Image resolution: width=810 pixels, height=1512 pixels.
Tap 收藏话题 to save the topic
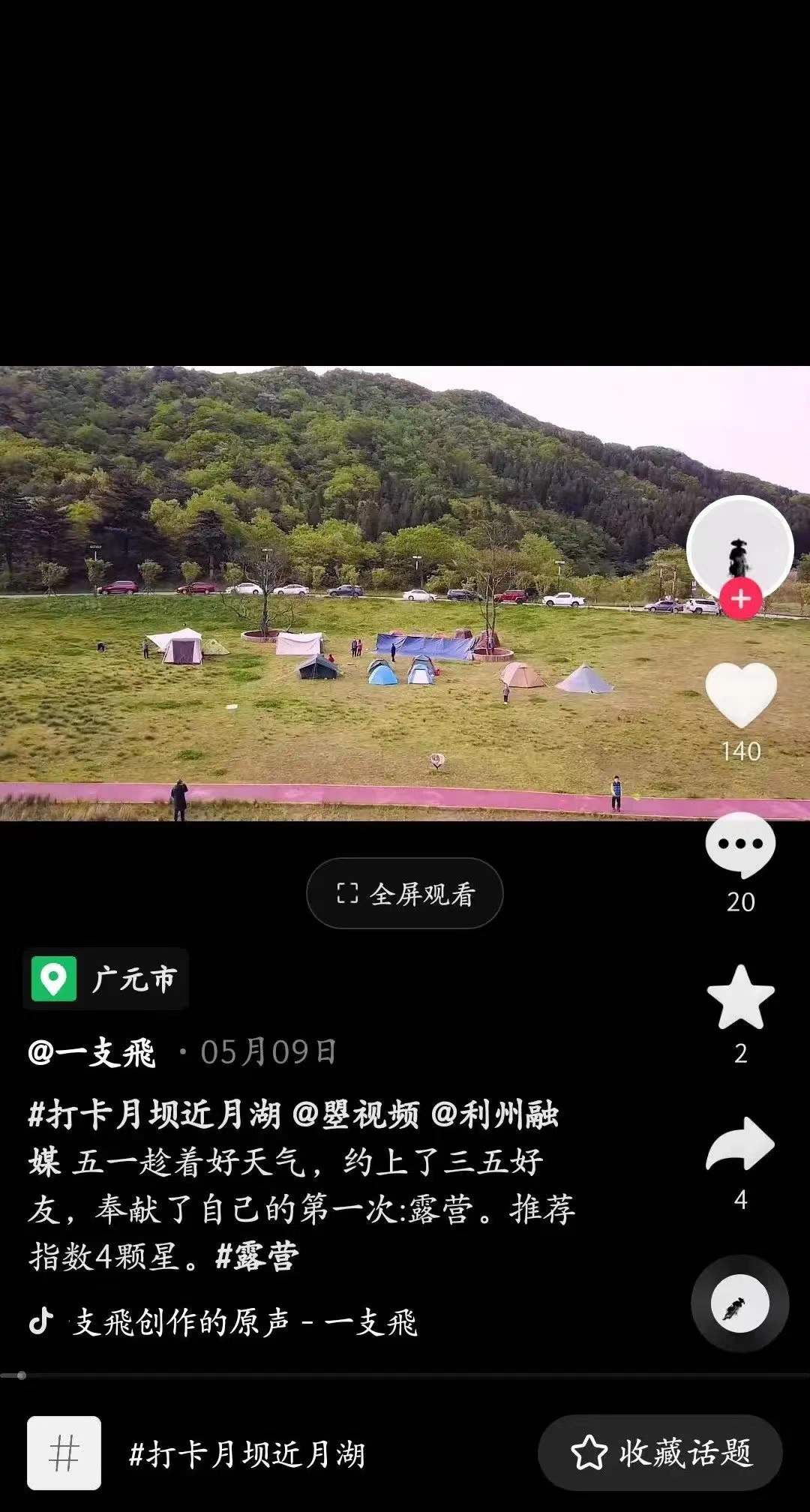point(661,1453)
